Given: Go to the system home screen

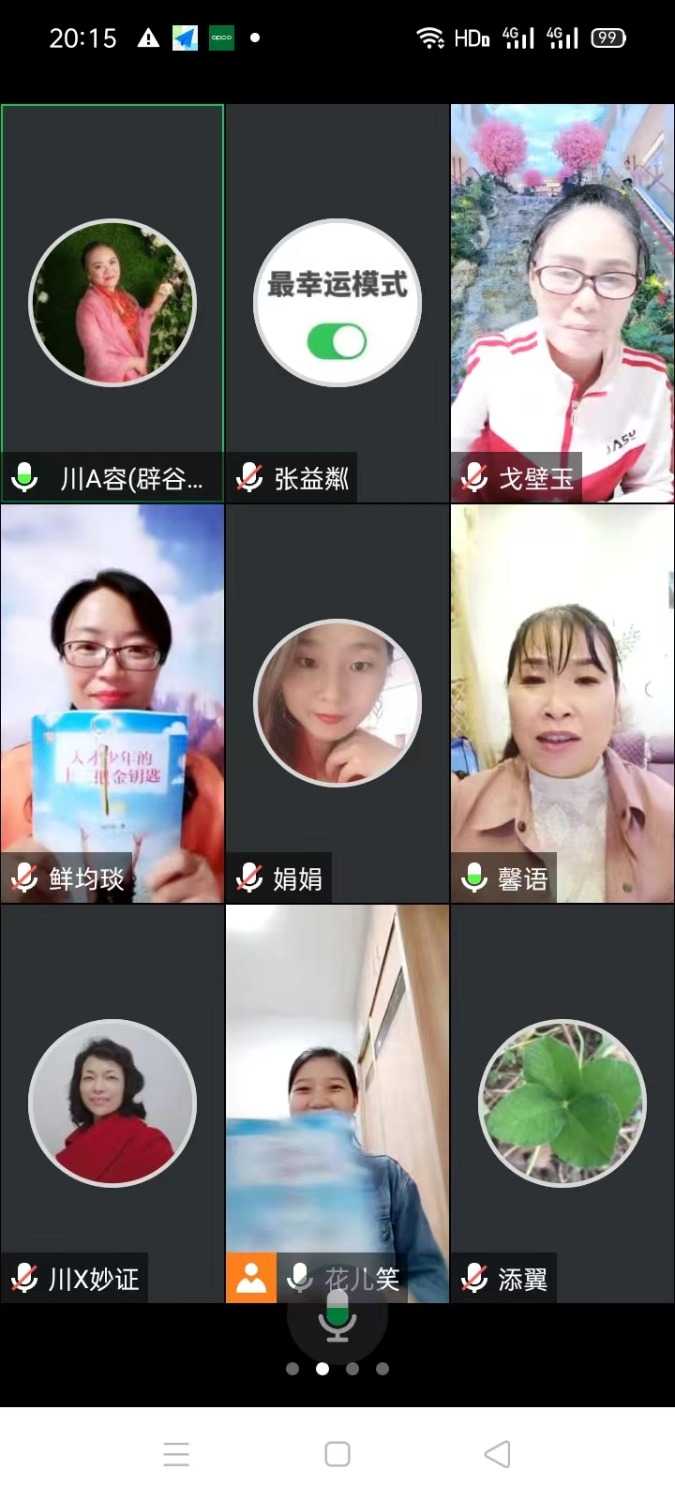Looking at the screenshot, I should point(337,1453).
